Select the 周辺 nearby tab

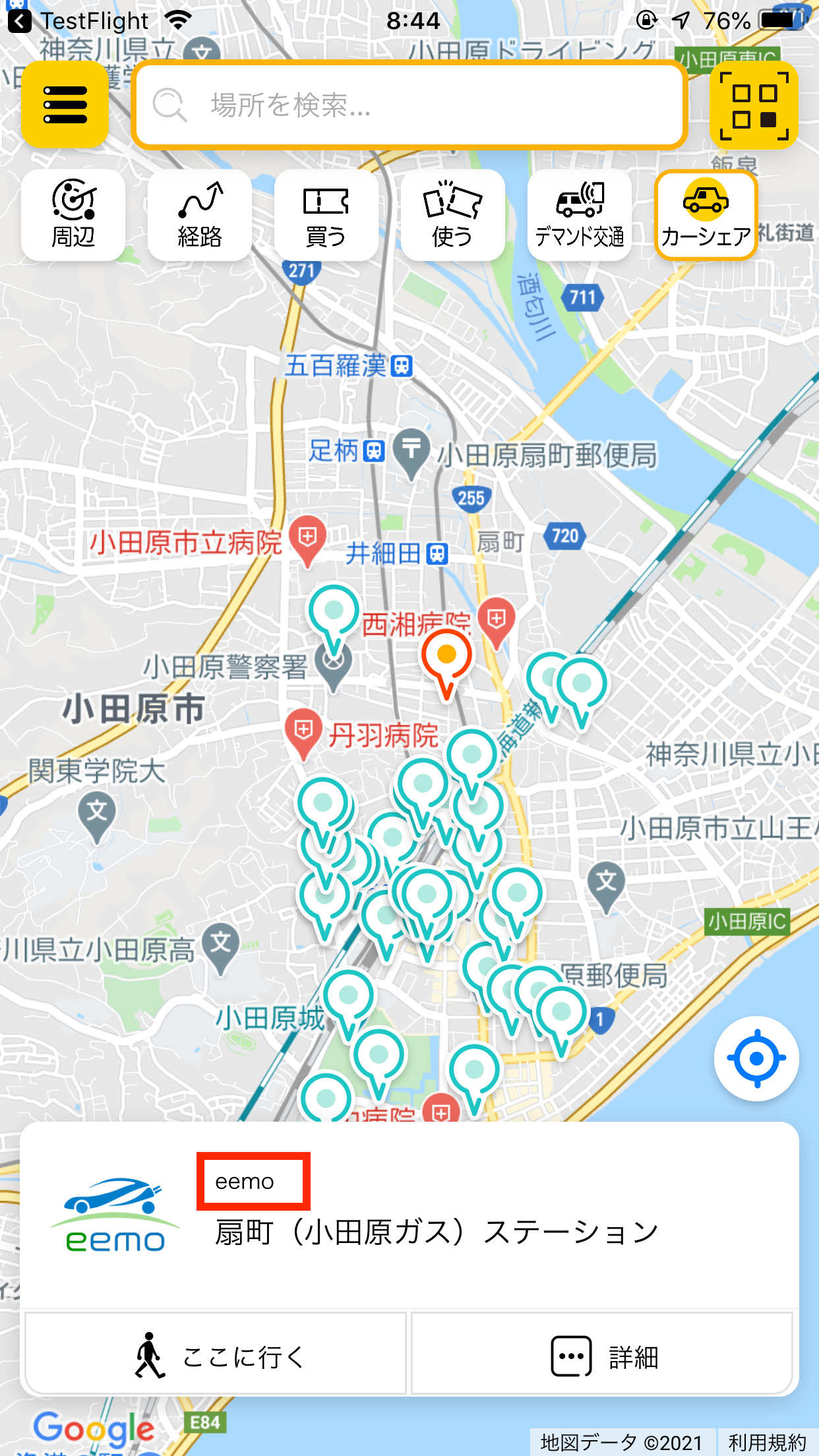73,215
